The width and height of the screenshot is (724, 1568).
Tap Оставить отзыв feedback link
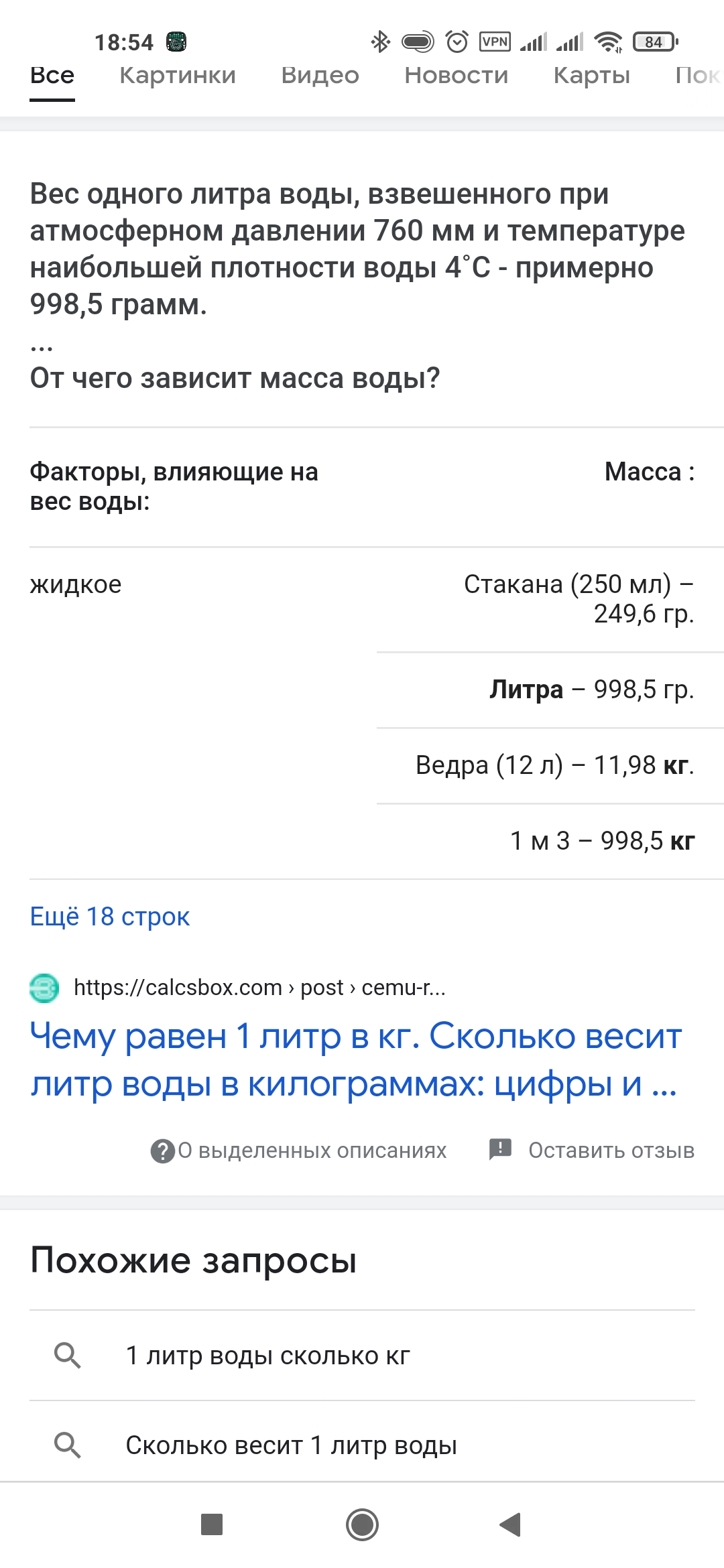coord(593,1151)
